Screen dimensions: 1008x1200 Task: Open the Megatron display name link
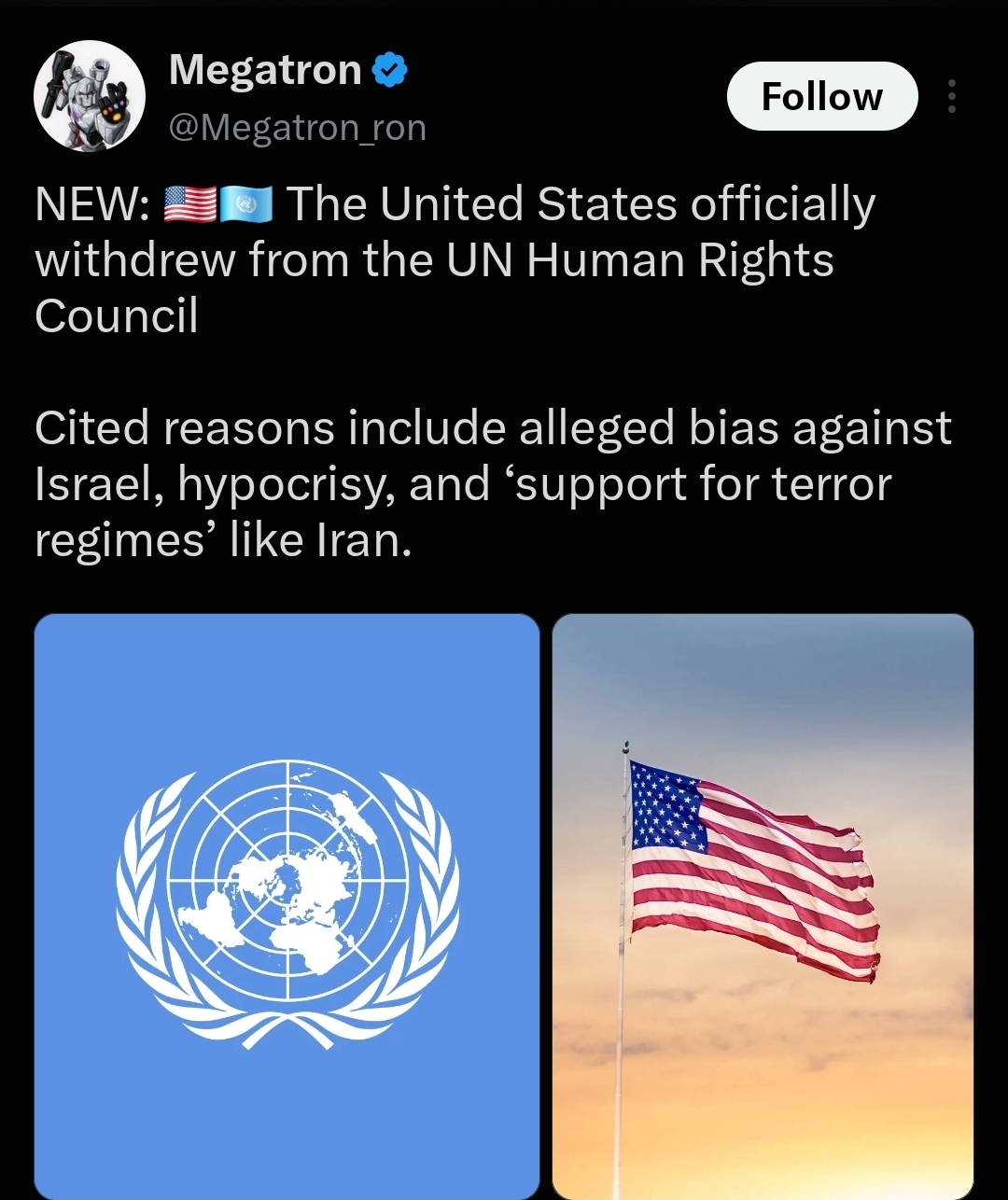click(265, 70)
